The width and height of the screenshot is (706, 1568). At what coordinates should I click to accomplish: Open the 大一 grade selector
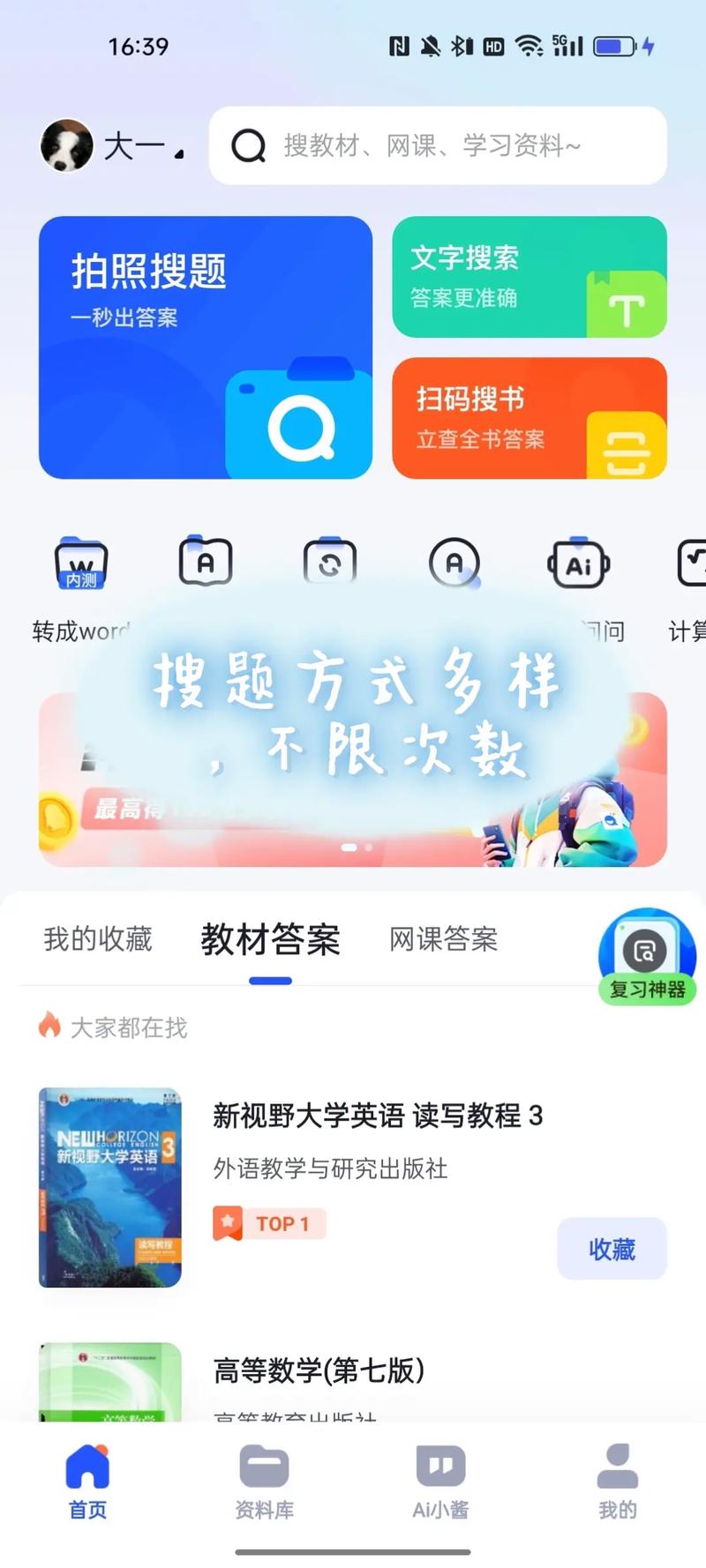pos(141,146)
